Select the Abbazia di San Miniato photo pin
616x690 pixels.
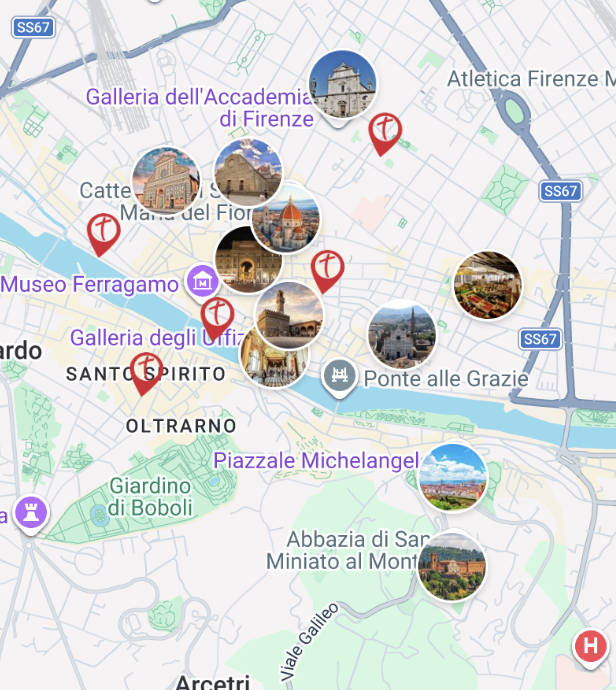click(451, 567)
